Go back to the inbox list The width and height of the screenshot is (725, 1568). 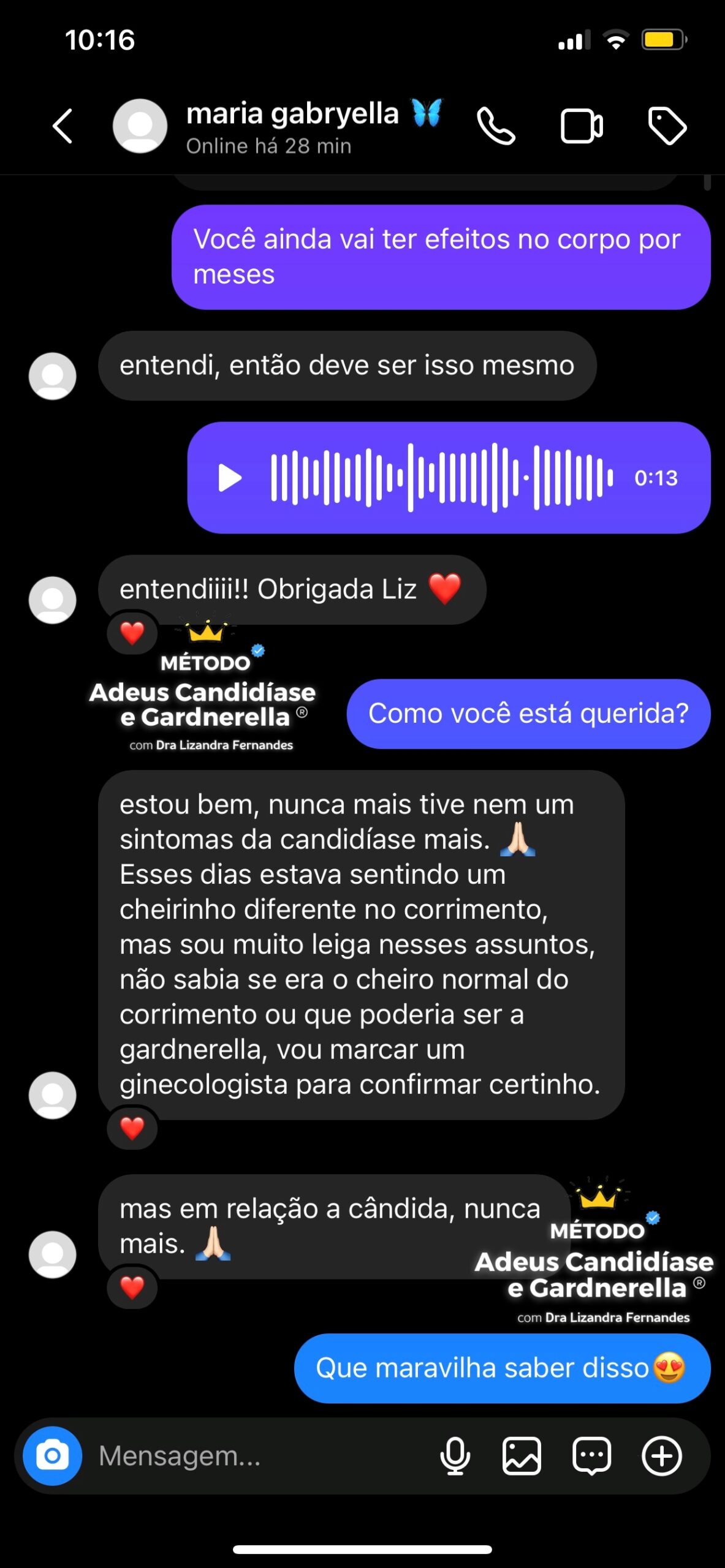tap(63, 126)
